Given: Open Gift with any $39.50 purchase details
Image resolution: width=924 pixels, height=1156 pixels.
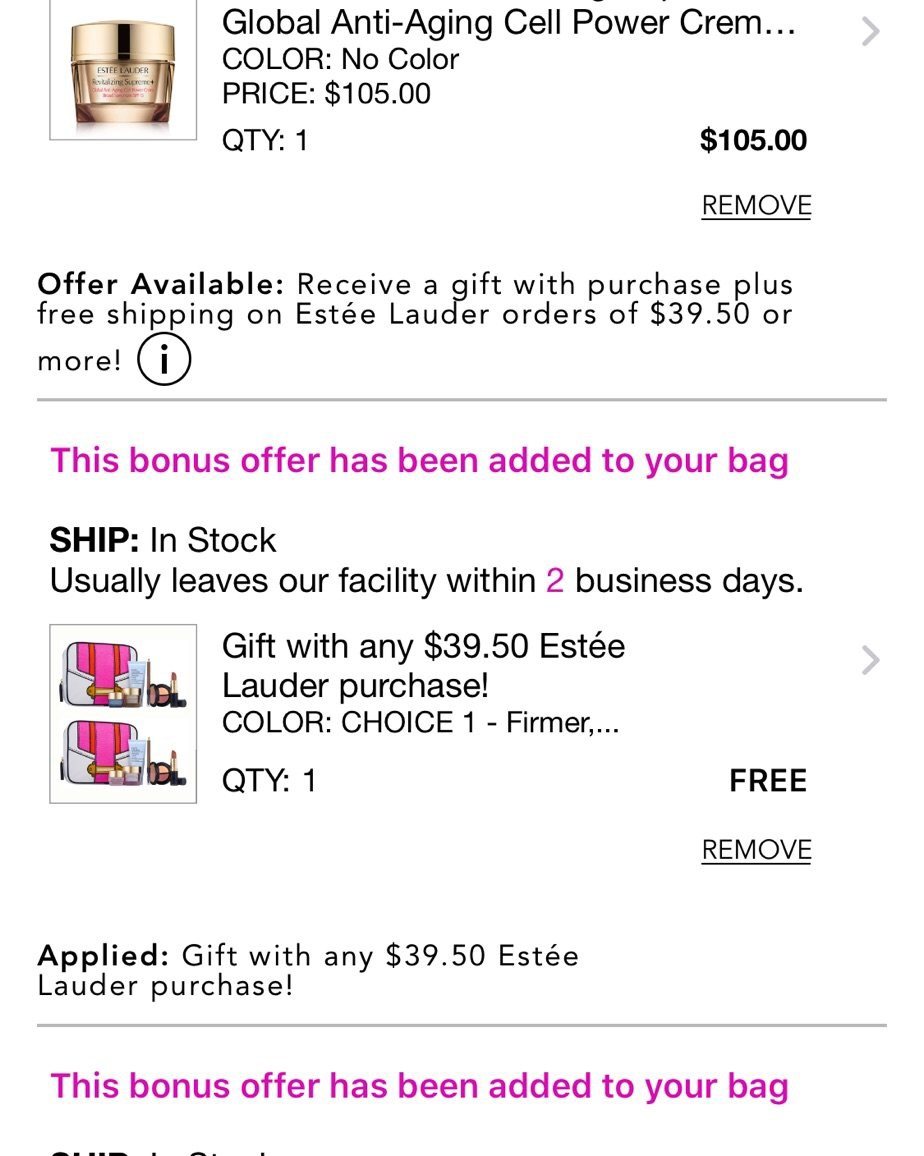Looking at the screenshot, I should [870, 660].
